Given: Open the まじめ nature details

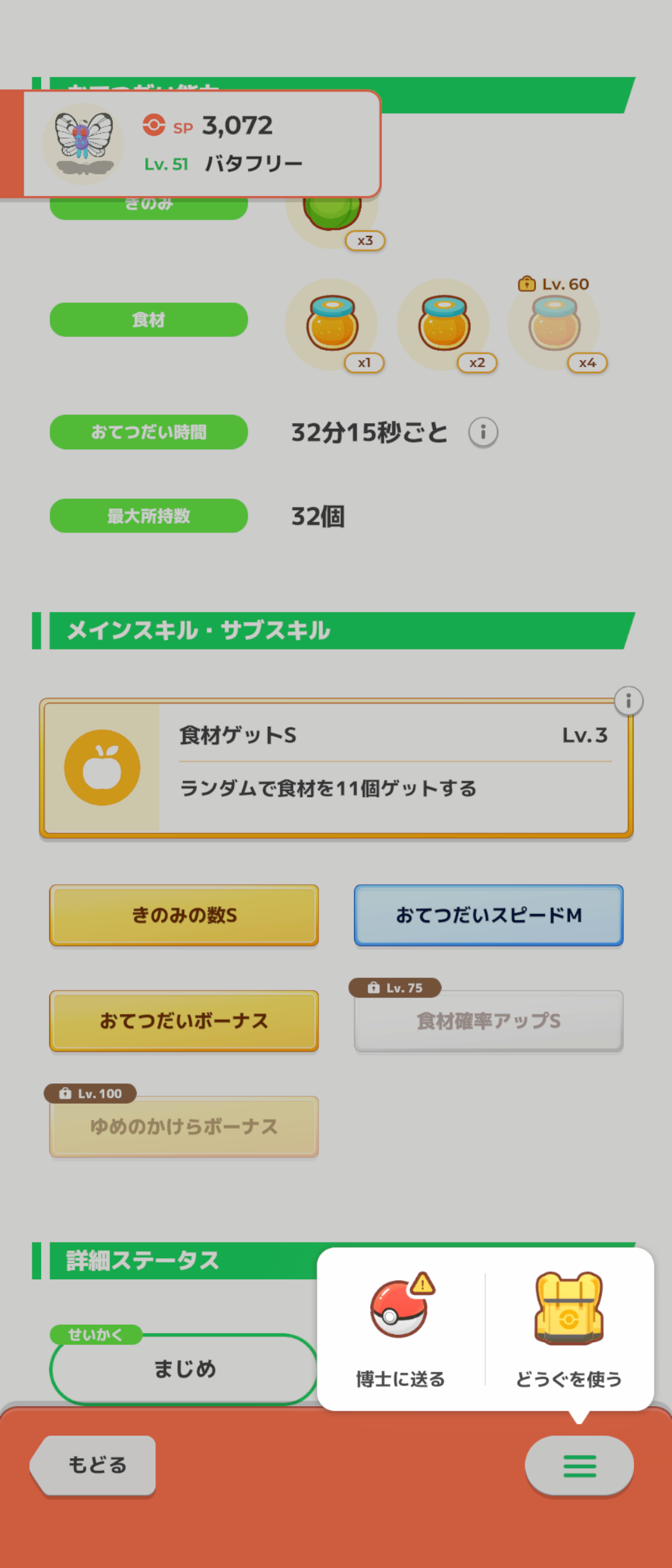Looking at the screenshot, I should [184, 1369].
